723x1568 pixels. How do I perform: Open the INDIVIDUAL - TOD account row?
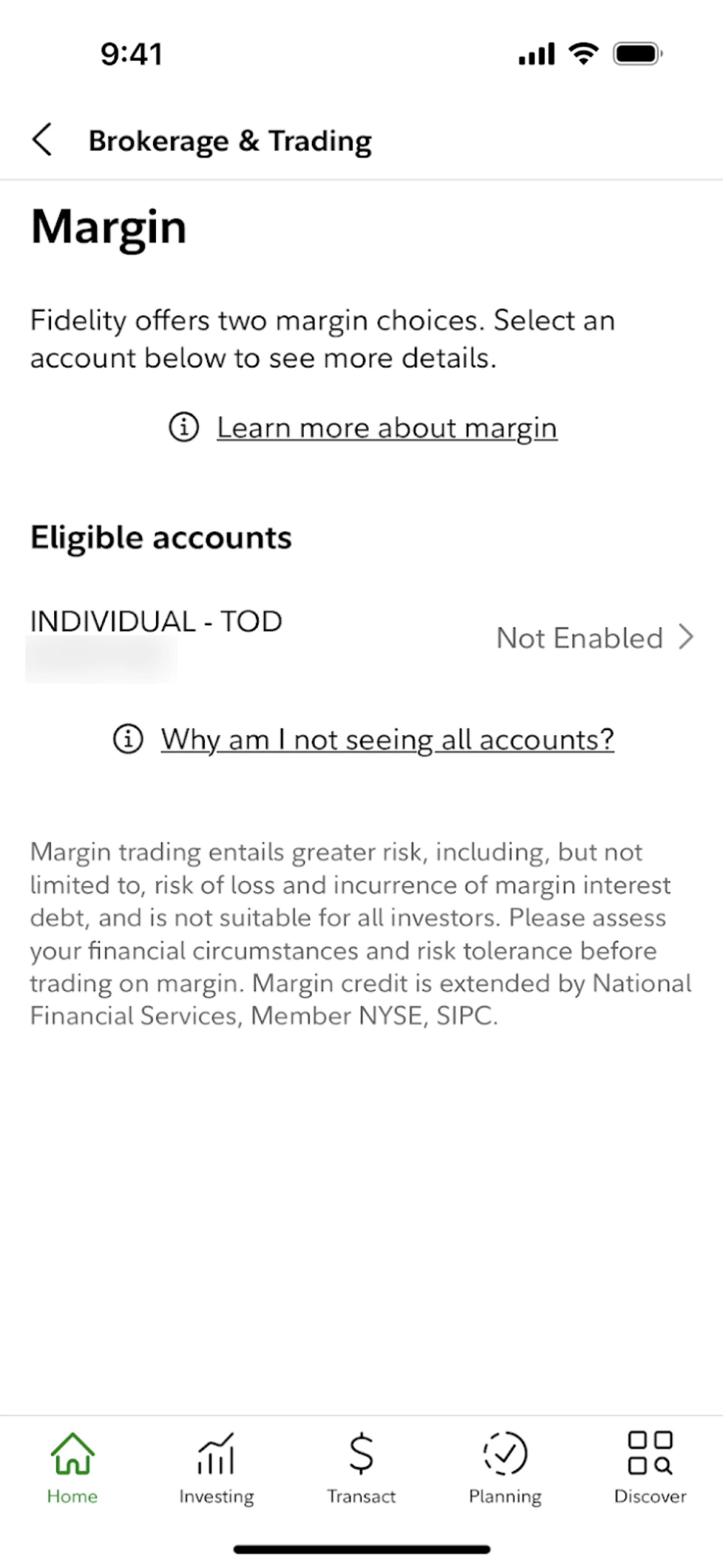click(361, 638)
